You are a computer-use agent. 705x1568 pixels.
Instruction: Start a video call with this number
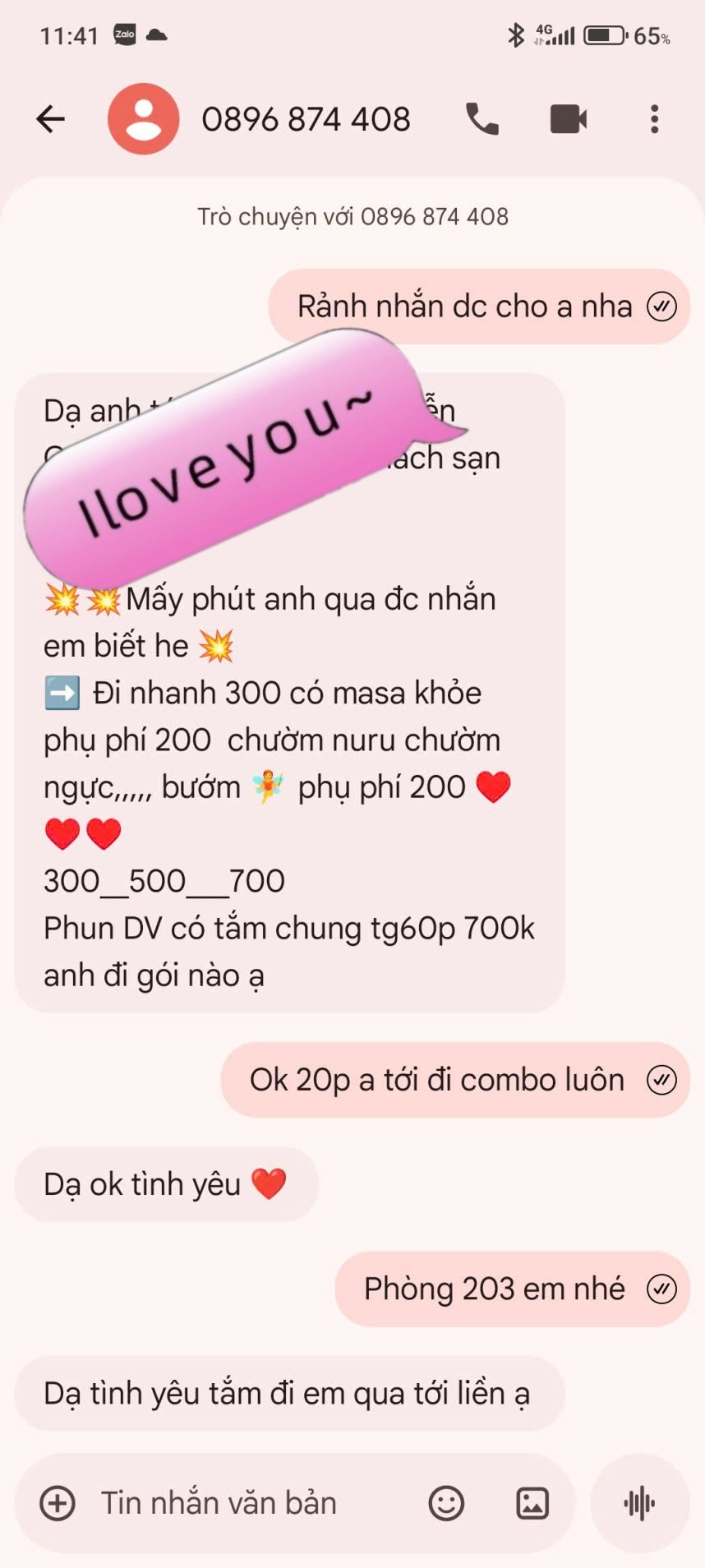pos(569,119)
